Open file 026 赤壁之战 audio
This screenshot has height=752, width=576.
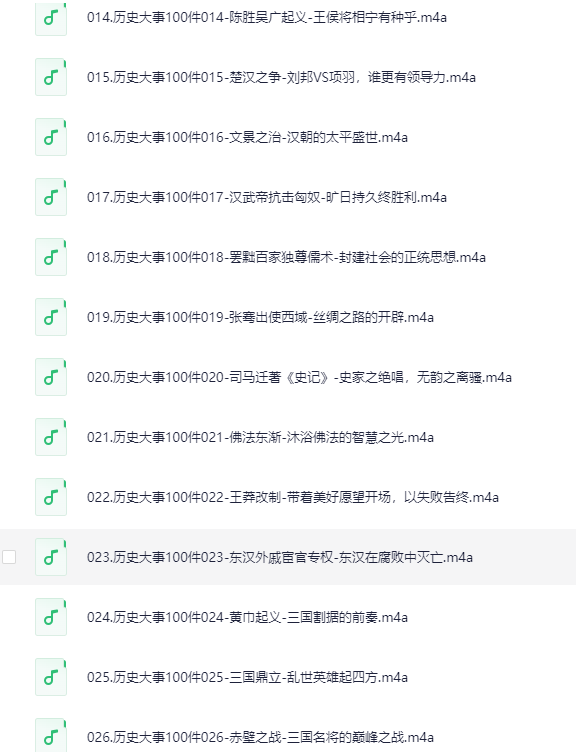(260, 737)
